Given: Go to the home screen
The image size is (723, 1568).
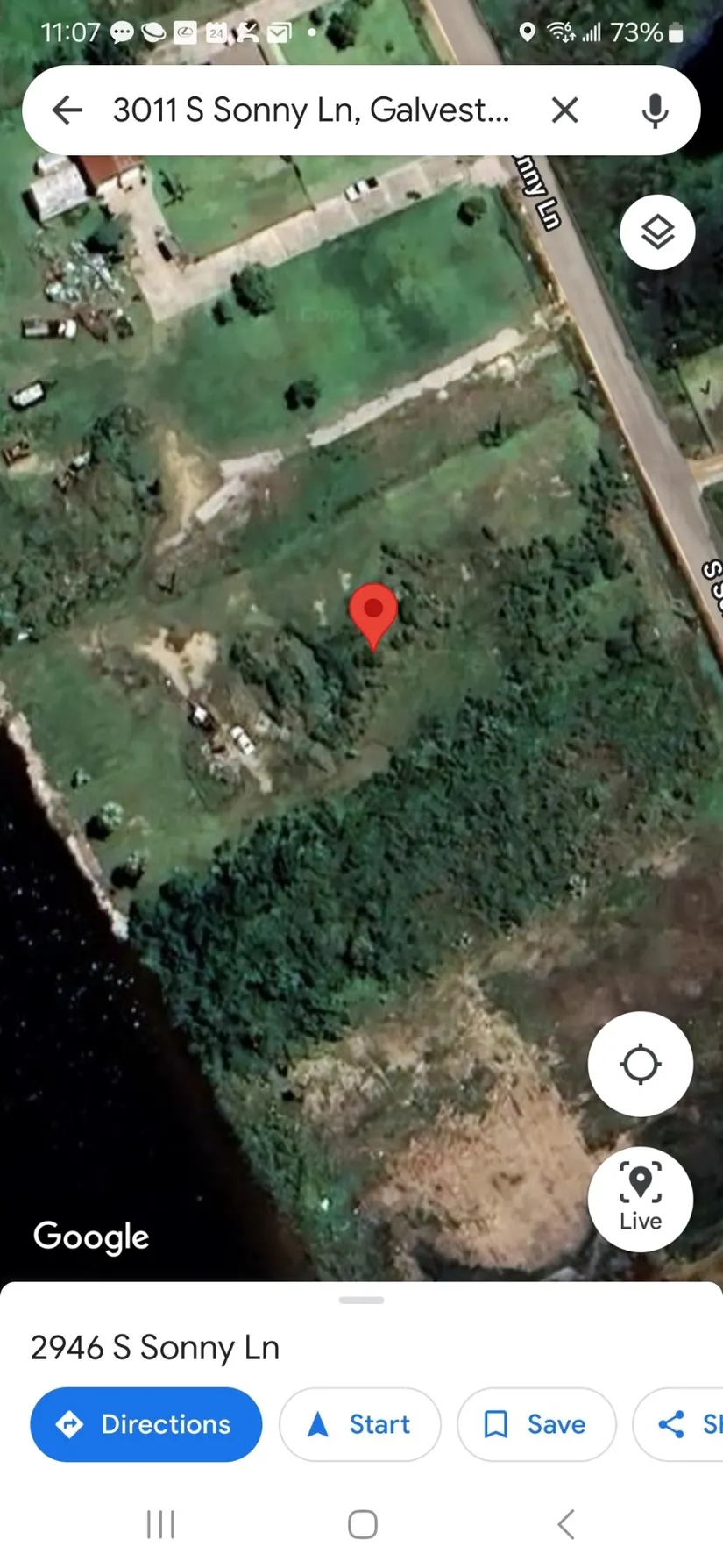Looking at the screenshot, I should click(x=362, y=1524).
